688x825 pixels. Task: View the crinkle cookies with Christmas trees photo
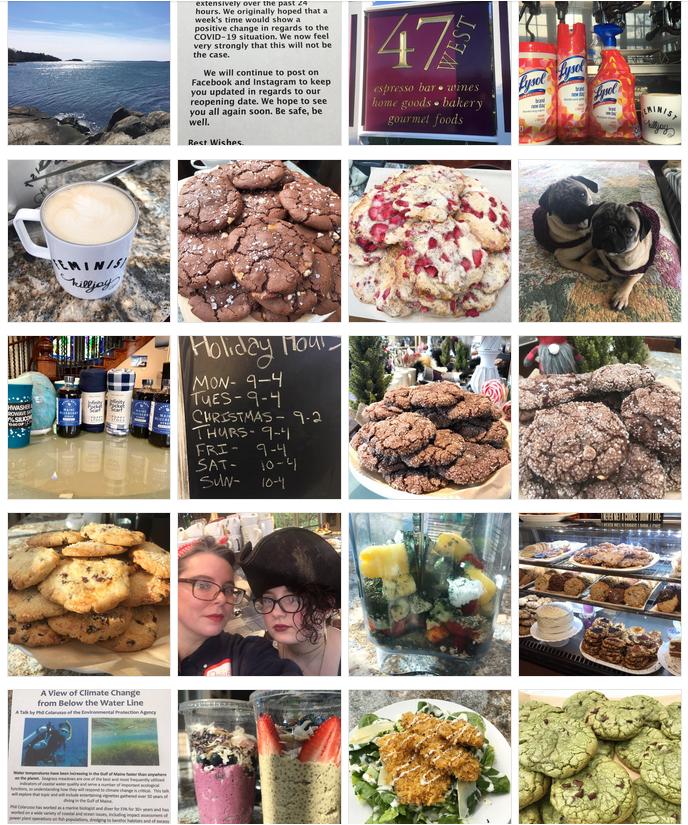pos(429,417)
